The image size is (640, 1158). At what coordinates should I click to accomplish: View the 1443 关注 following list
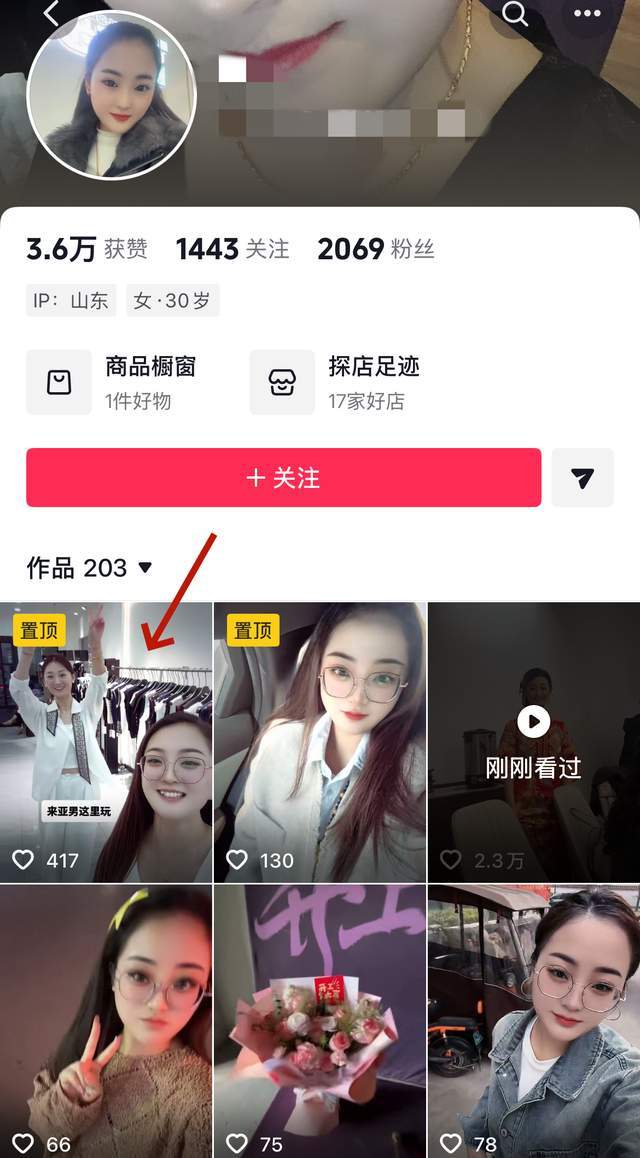coord(232,249)
